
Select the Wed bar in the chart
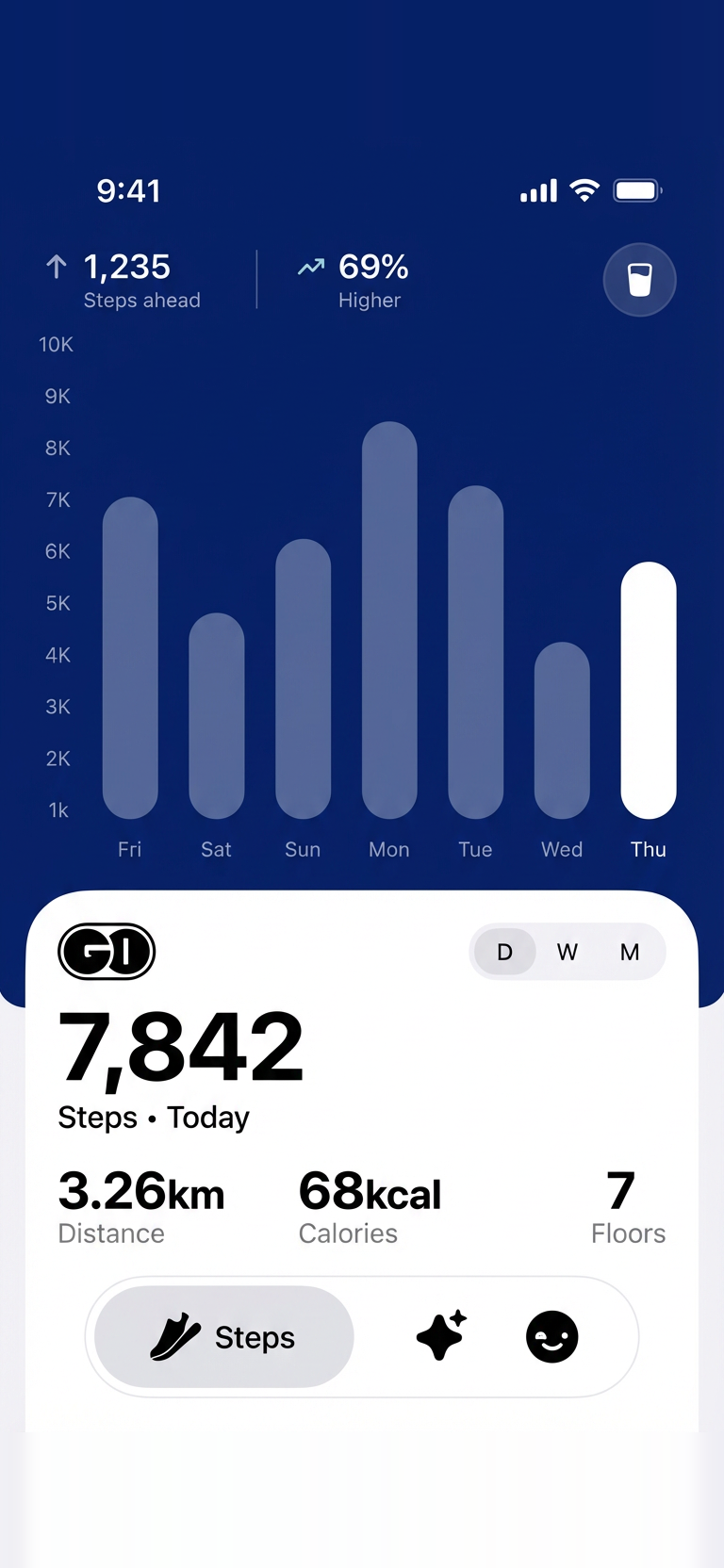pos(562,730)
